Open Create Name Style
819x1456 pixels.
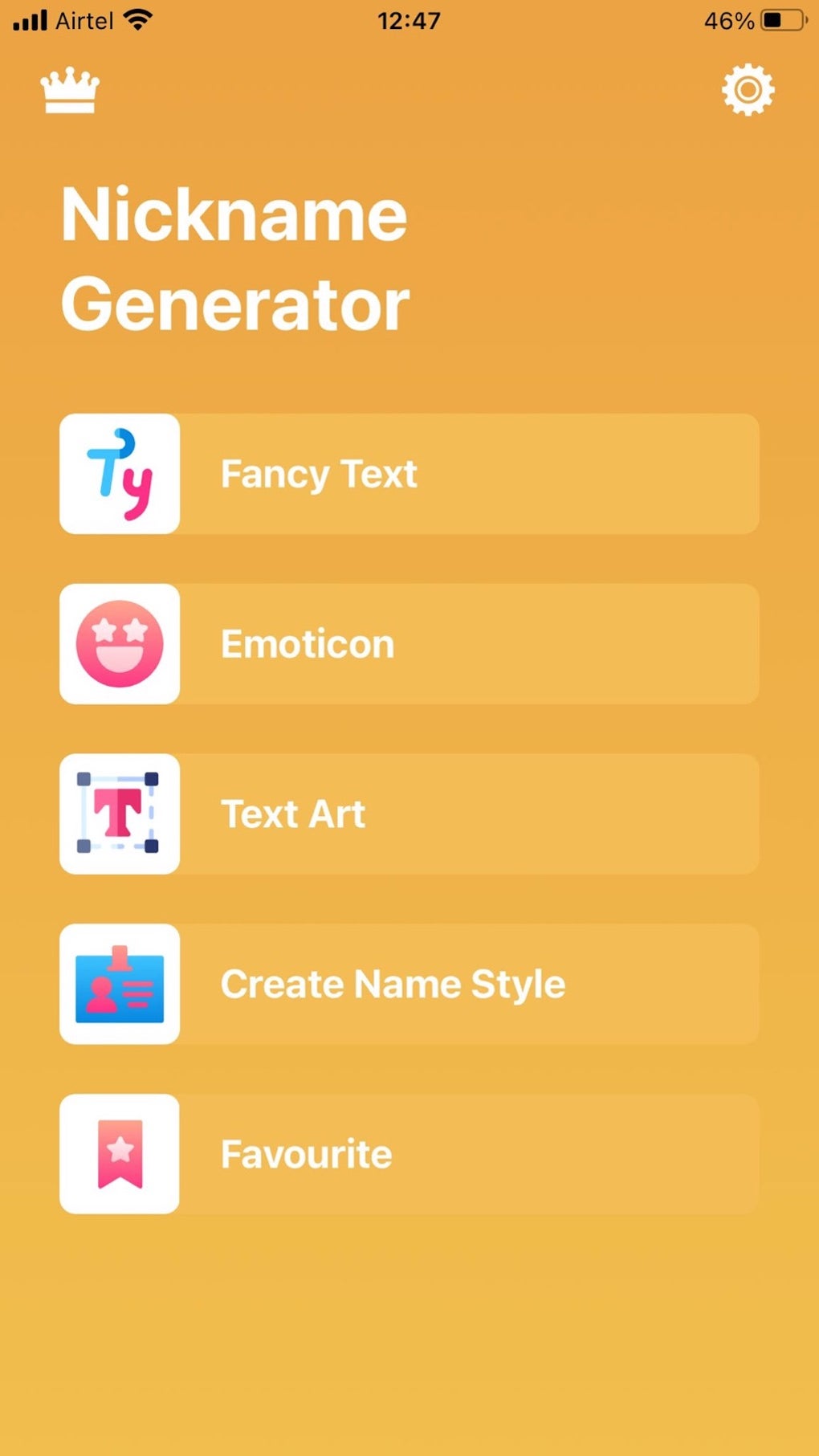coord(409,984)
